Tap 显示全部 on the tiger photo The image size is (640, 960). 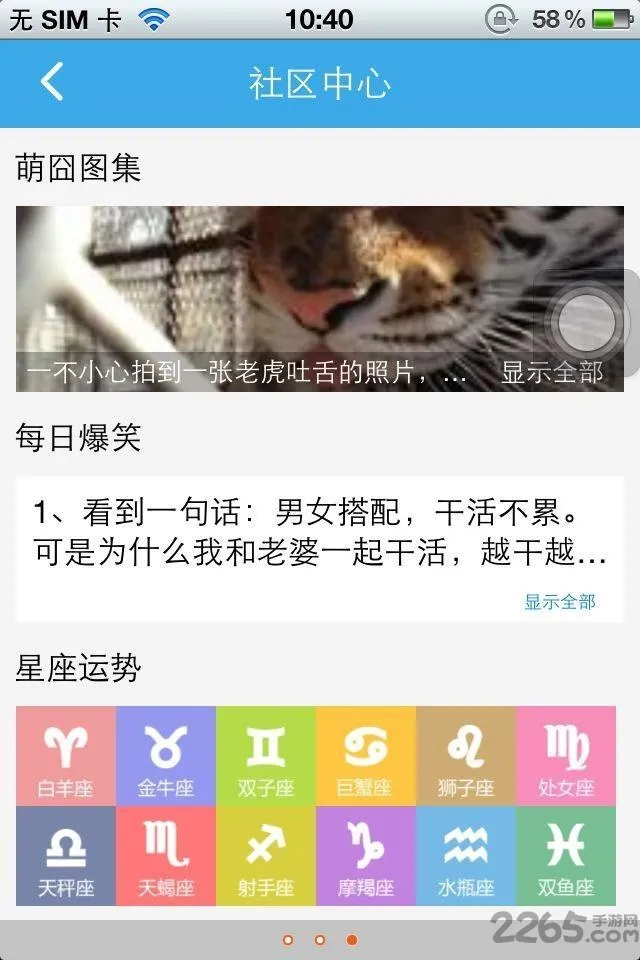point(552,373)
